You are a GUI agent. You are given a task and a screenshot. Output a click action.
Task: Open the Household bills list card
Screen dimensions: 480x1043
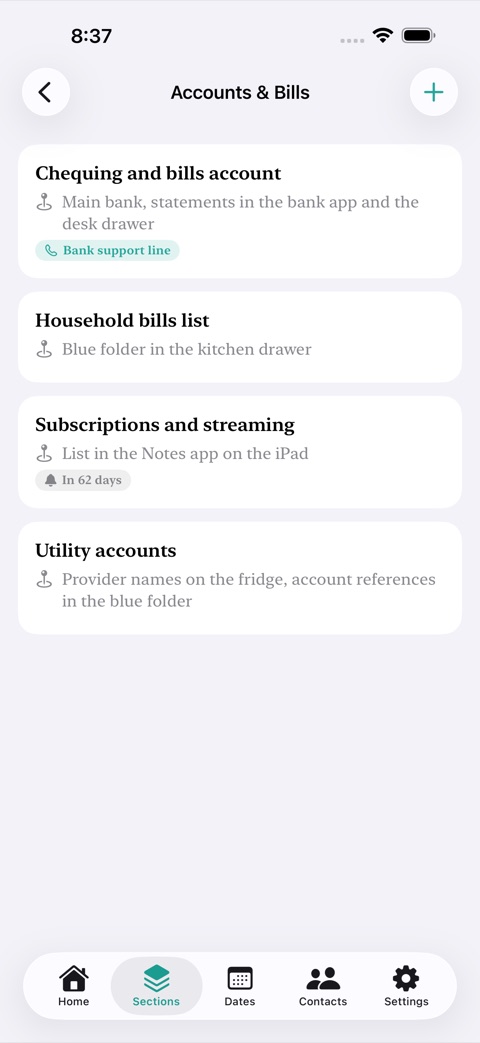click(239, 337)
